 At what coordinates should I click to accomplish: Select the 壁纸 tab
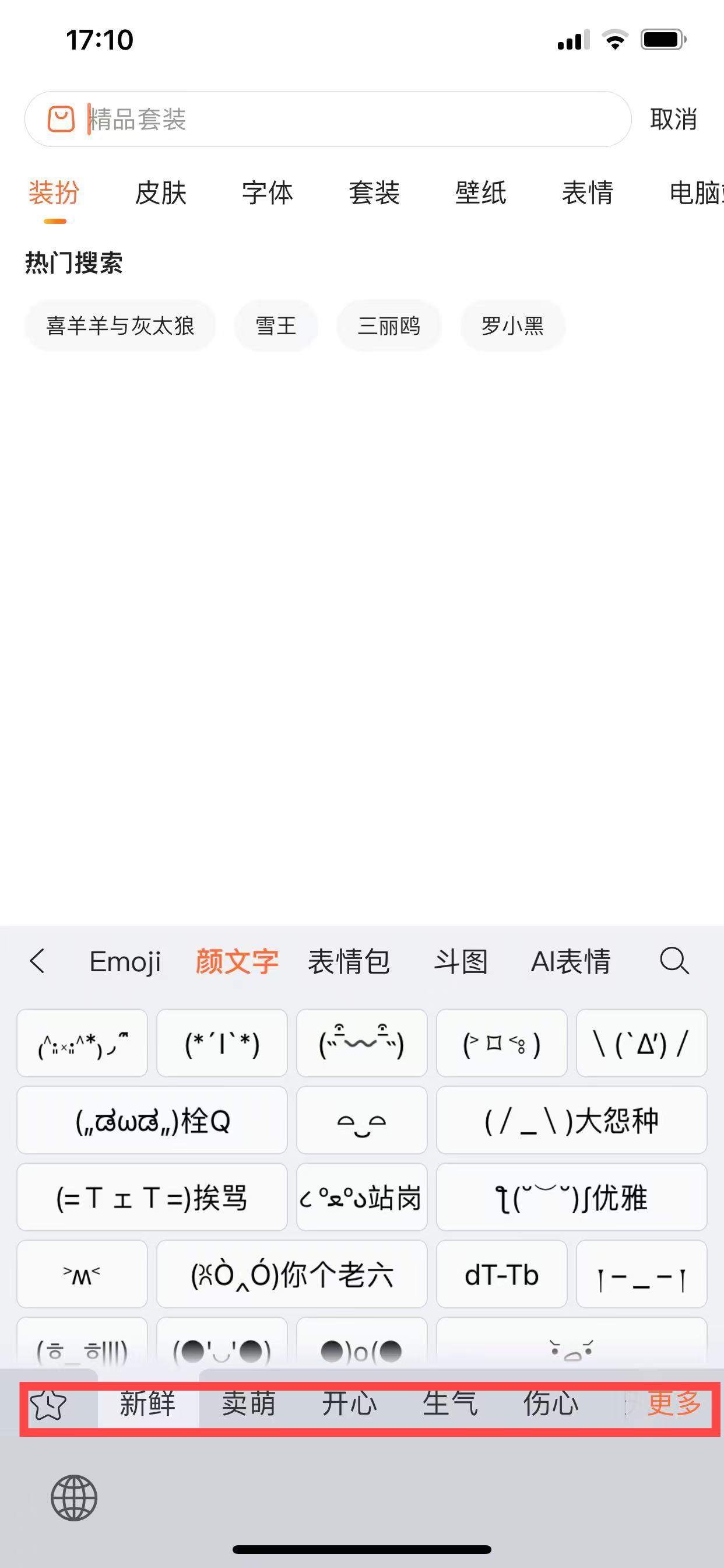point(481,193)
